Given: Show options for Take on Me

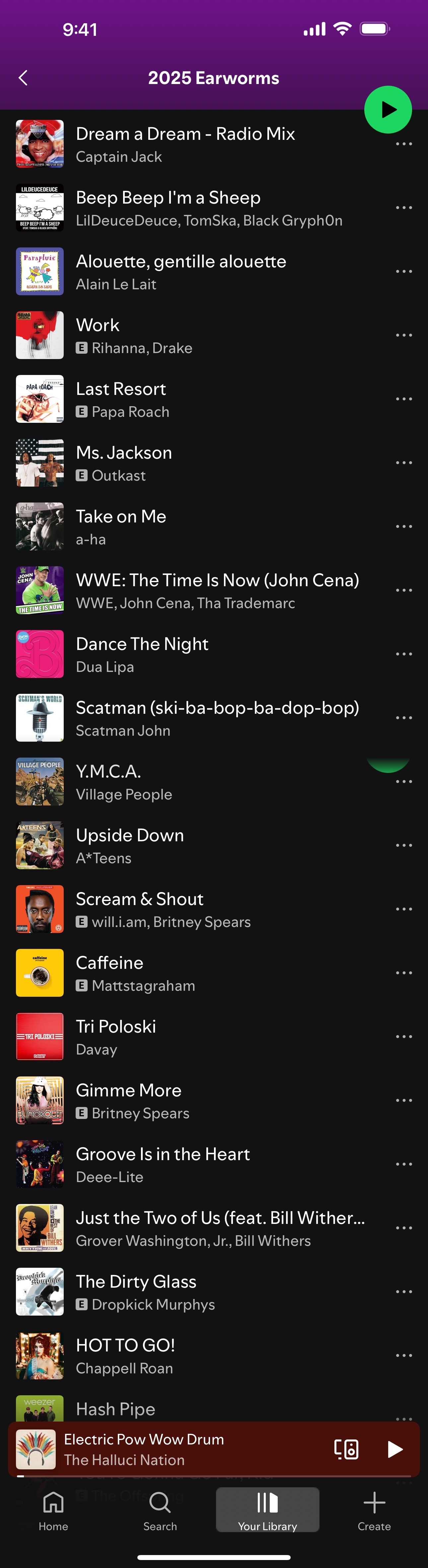Looking at the screenshot, I should click(x=404, y=526).
